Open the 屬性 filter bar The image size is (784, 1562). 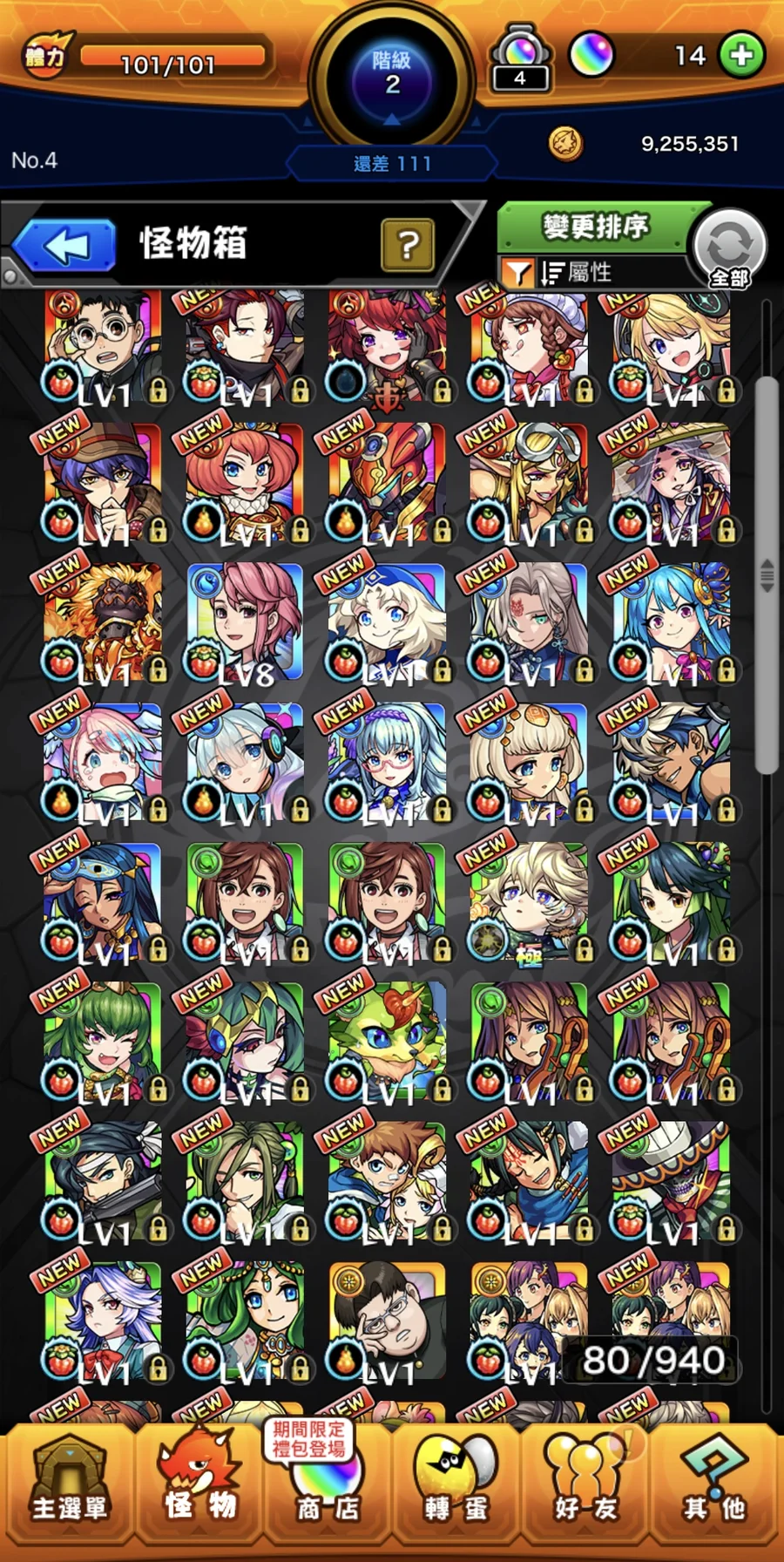pyautogui.click(x=592, y=273)
